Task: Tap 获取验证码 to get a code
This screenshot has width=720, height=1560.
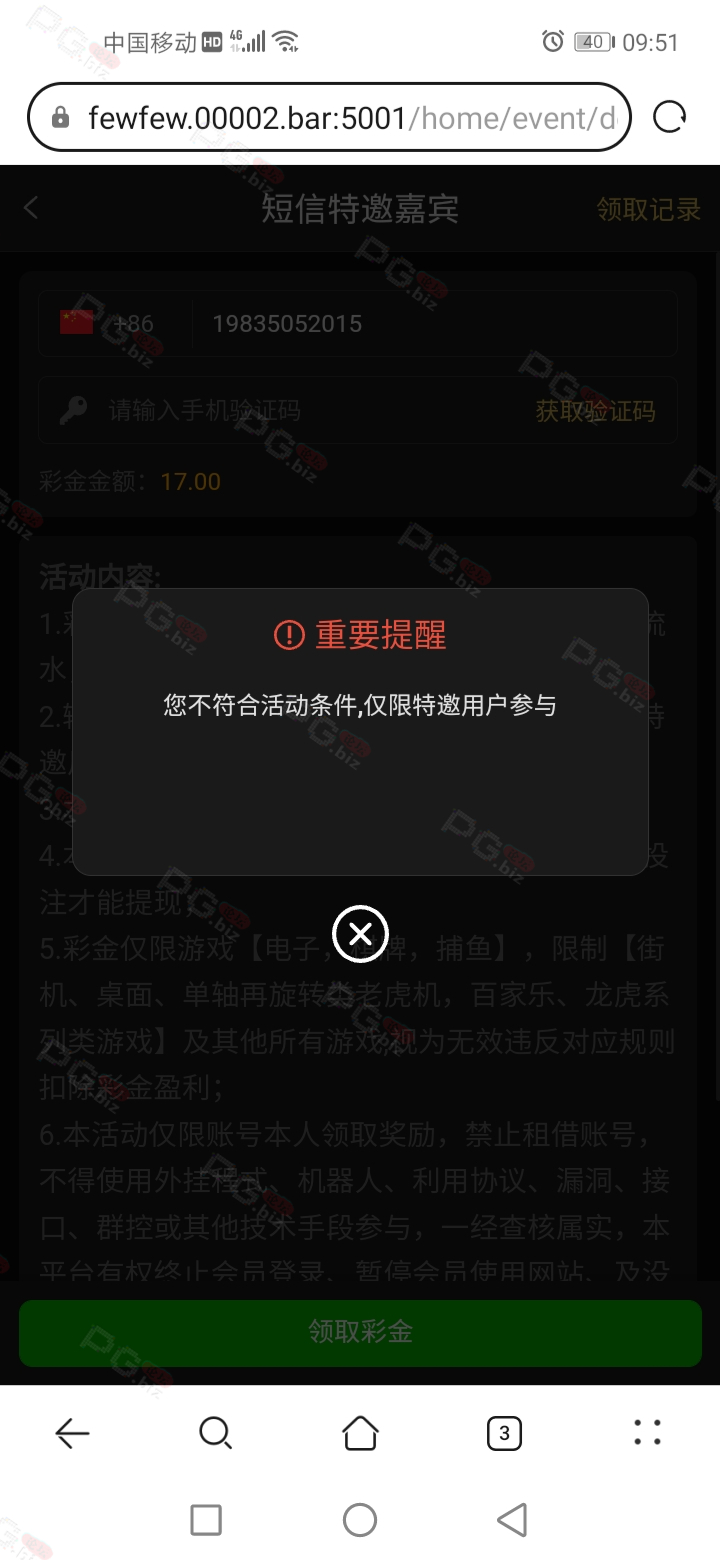Action: click(595, 411)
